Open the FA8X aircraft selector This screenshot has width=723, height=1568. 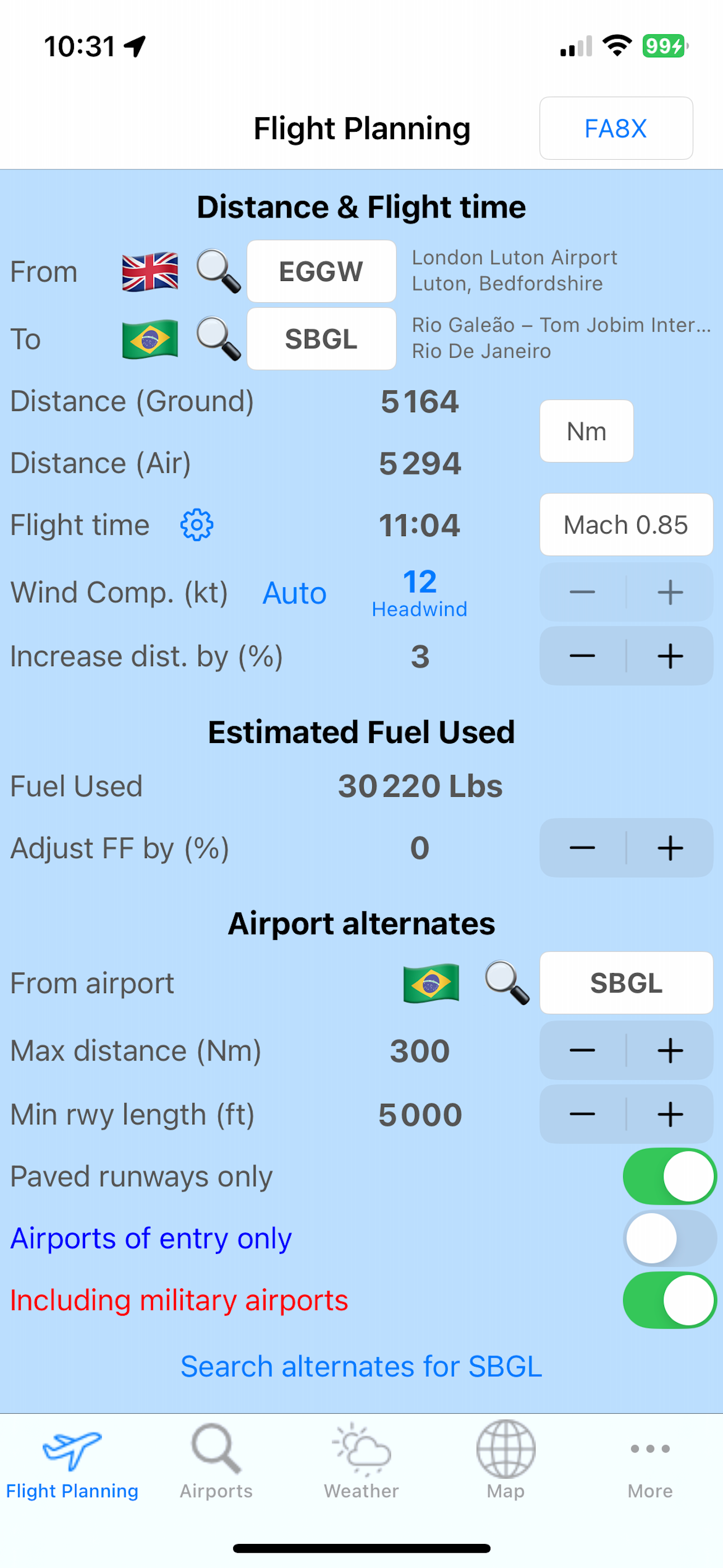pos(615,128)
